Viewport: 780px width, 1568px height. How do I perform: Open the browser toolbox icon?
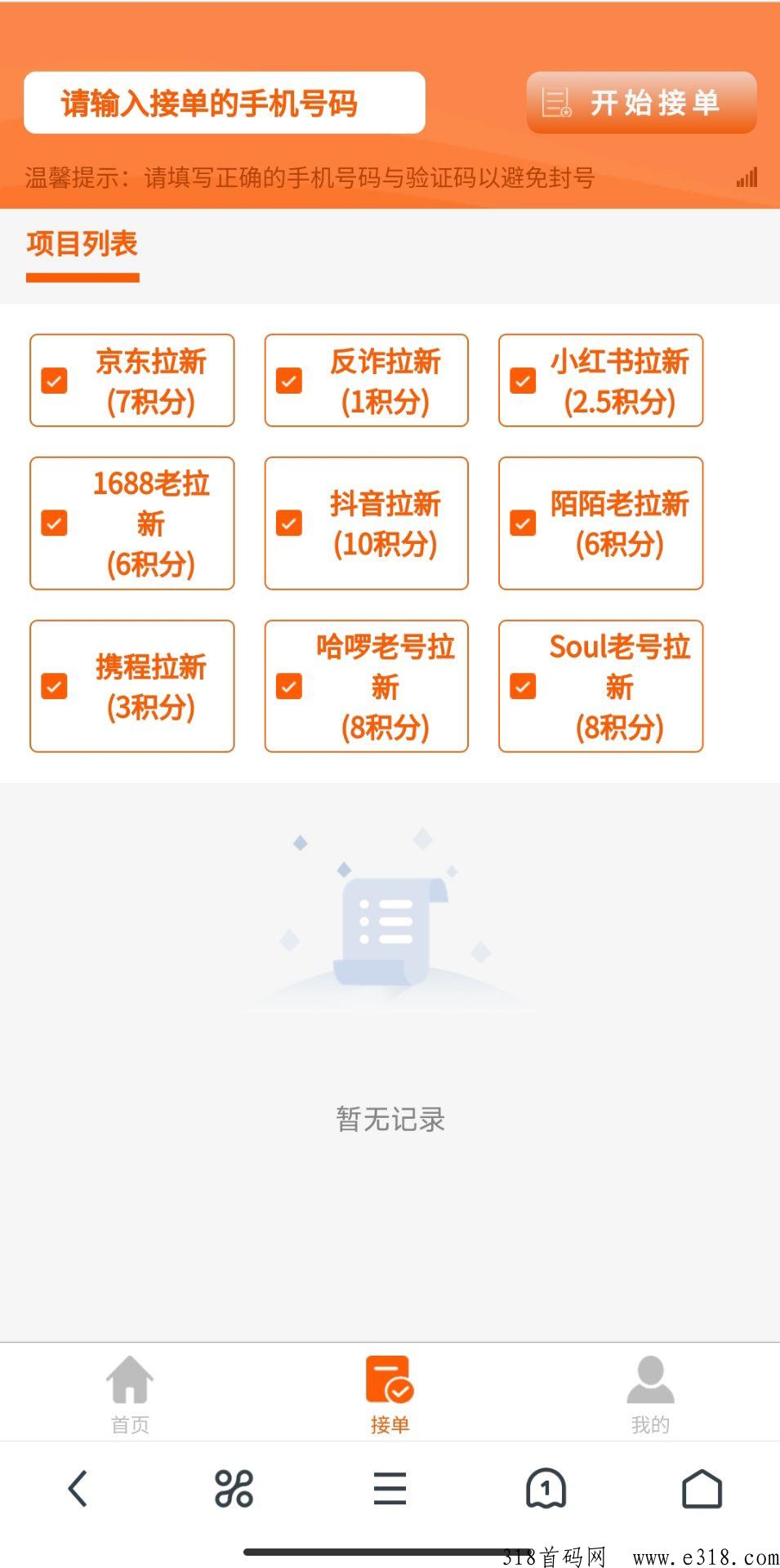pyautogui.click(x=234, y=1488)
